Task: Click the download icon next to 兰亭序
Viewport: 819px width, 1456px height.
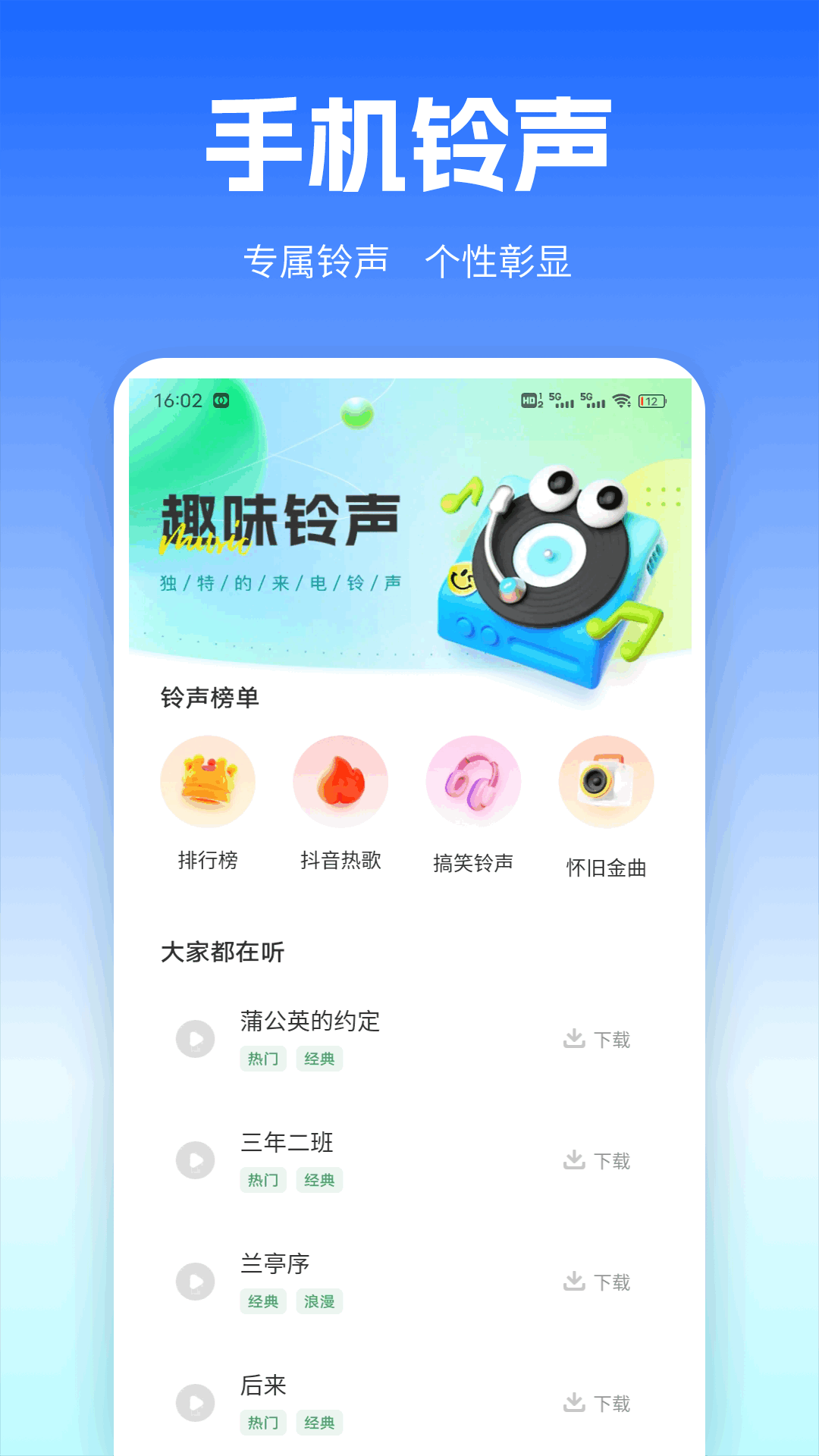Action: click(x=573, y=1282)
